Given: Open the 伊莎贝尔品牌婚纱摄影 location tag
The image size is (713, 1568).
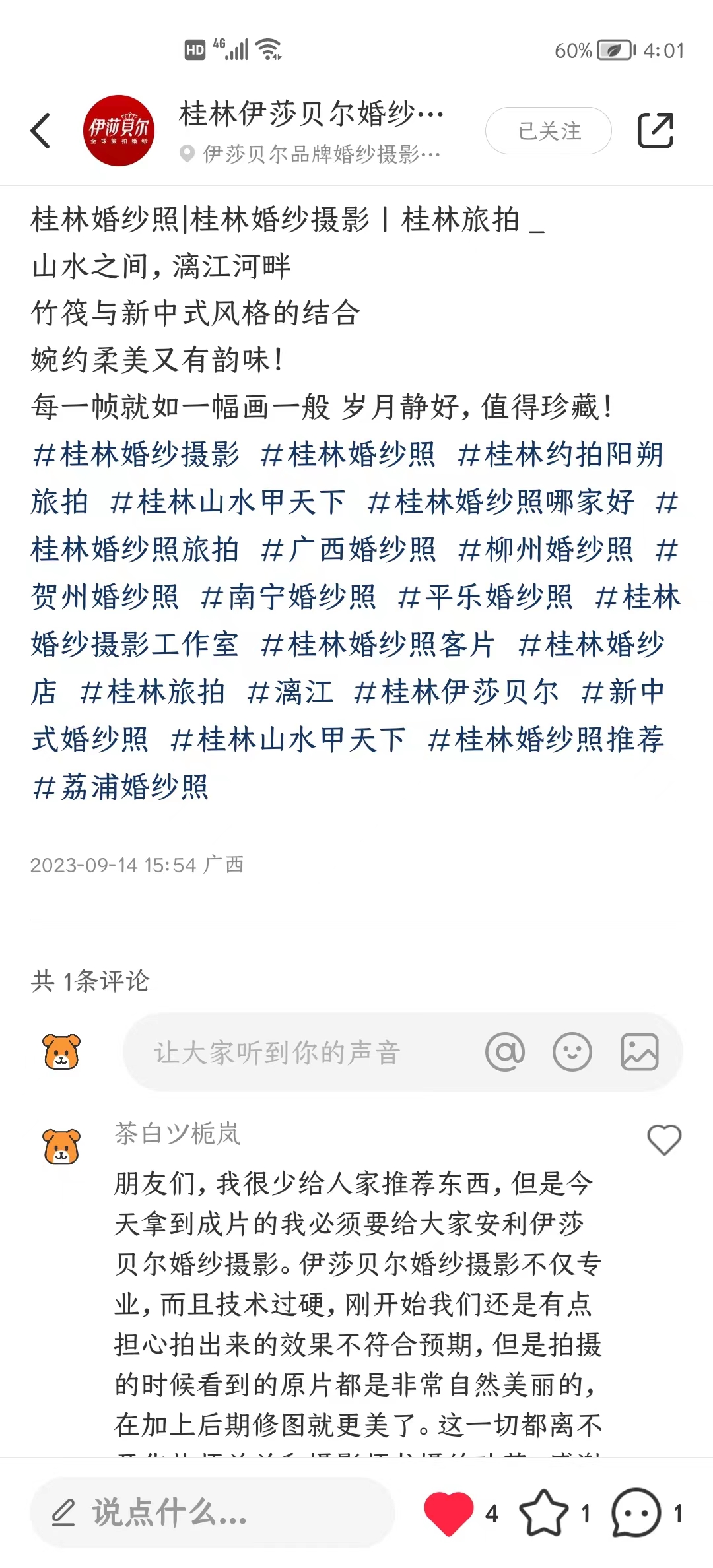Looking at the screenshot, I should click(x=310, y=154).
